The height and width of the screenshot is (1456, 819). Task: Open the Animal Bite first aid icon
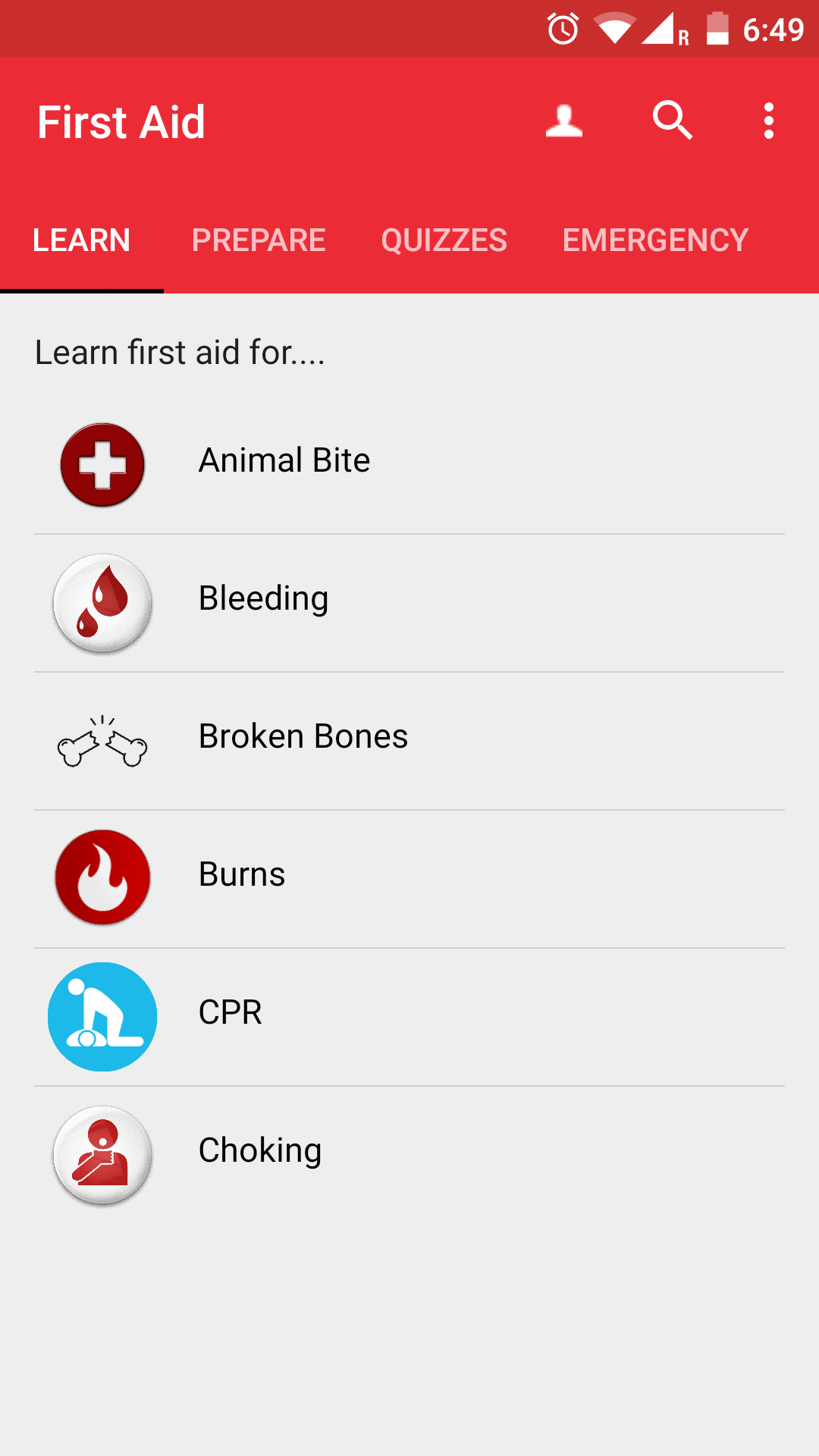[102, 465]
